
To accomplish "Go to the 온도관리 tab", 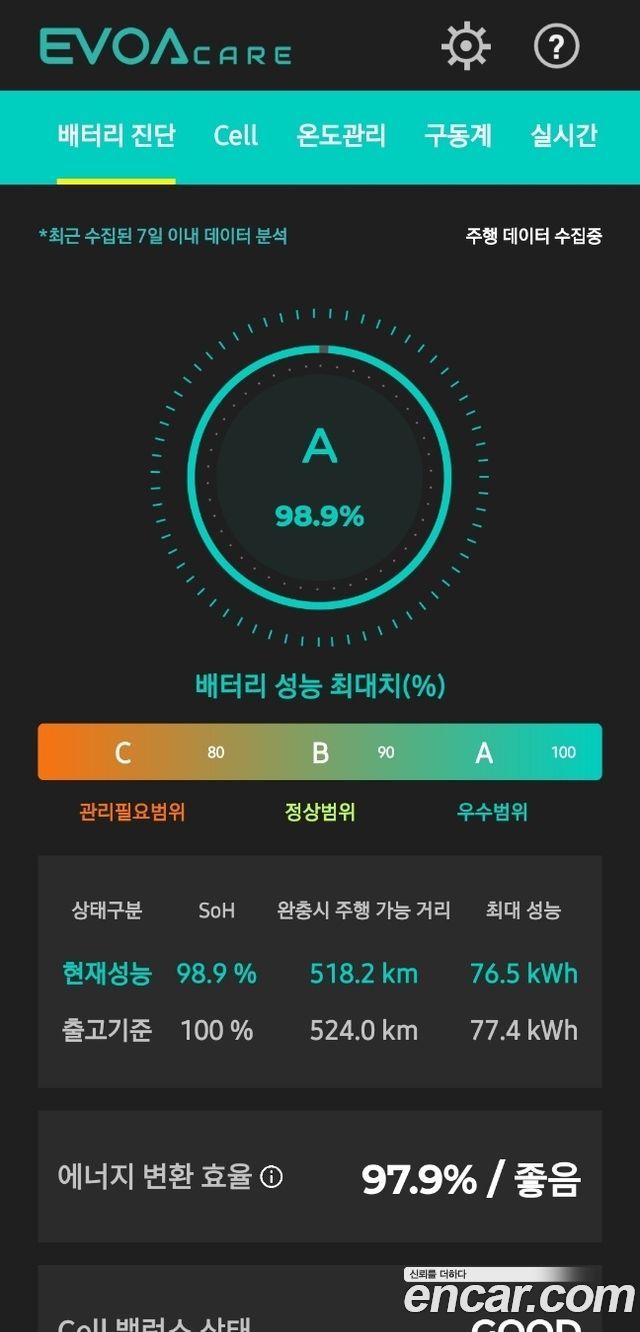I will [x=341, y=136].
